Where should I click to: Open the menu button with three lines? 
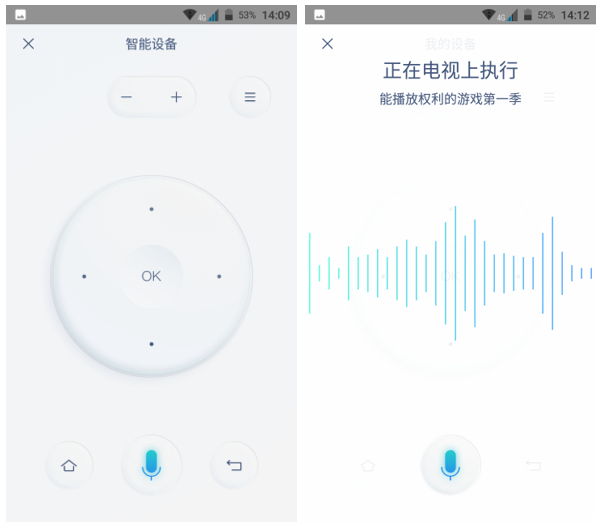pyautogui.click(x=250, y=97)
